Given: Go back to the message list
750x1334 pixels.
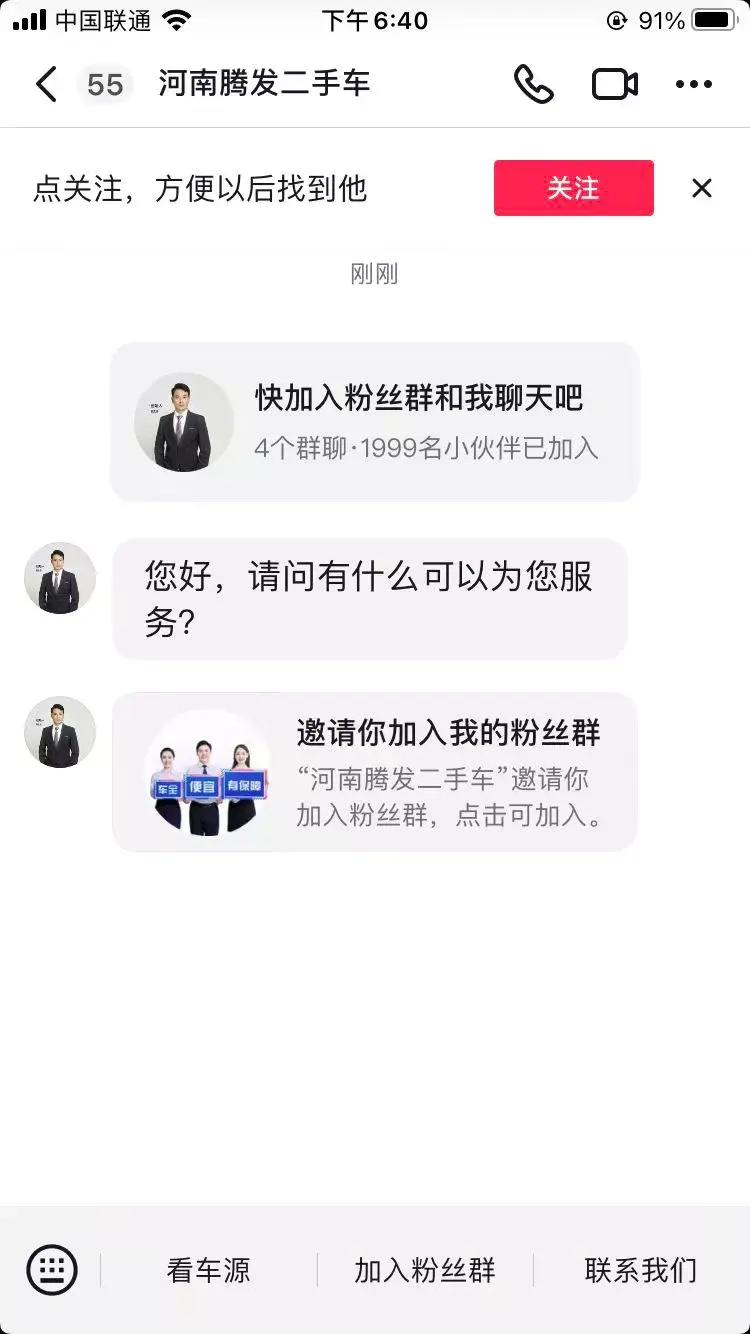Looking at the screenshot, I should (46, 84).
